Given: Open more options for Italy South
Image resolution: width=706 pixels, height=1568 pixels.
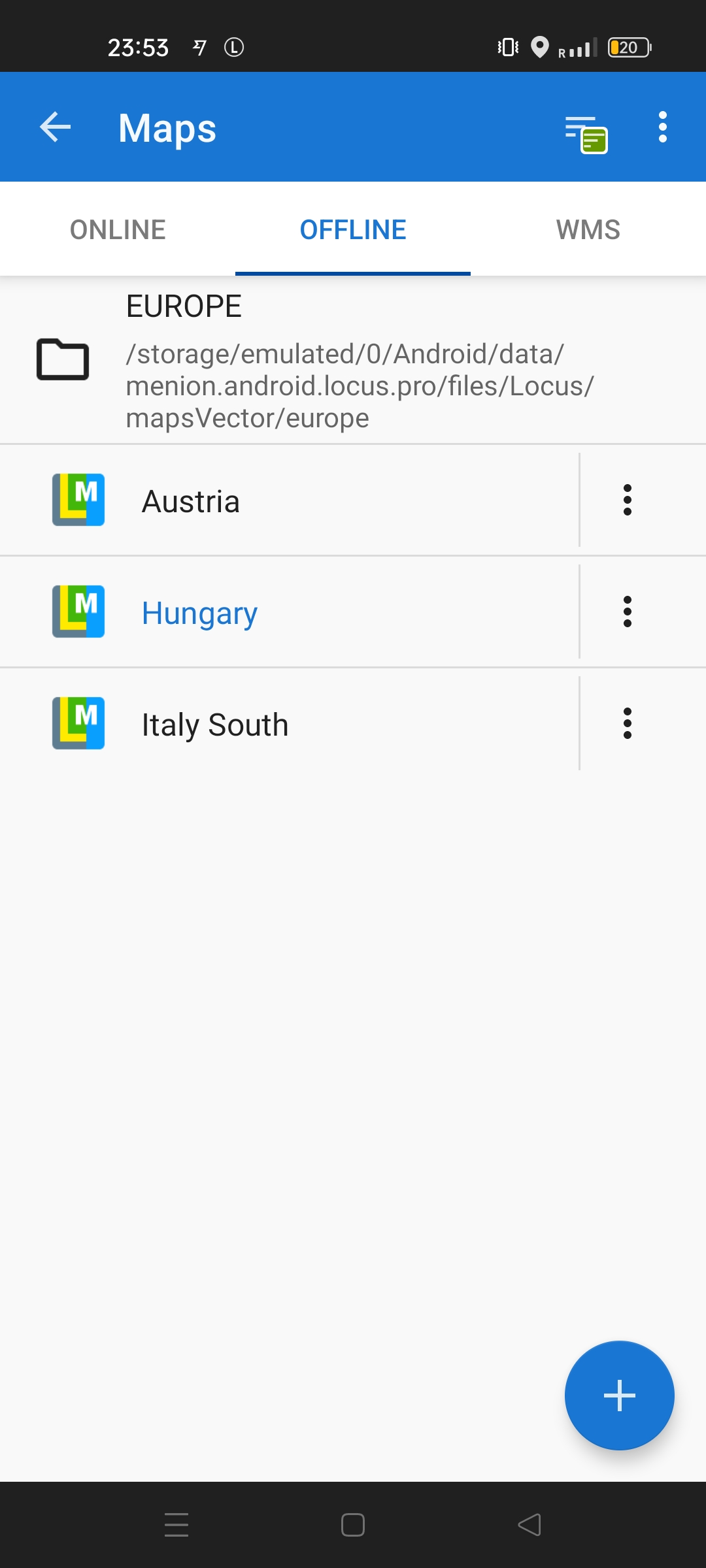Looking at the screenshot, I should click(x=628, y=724).
